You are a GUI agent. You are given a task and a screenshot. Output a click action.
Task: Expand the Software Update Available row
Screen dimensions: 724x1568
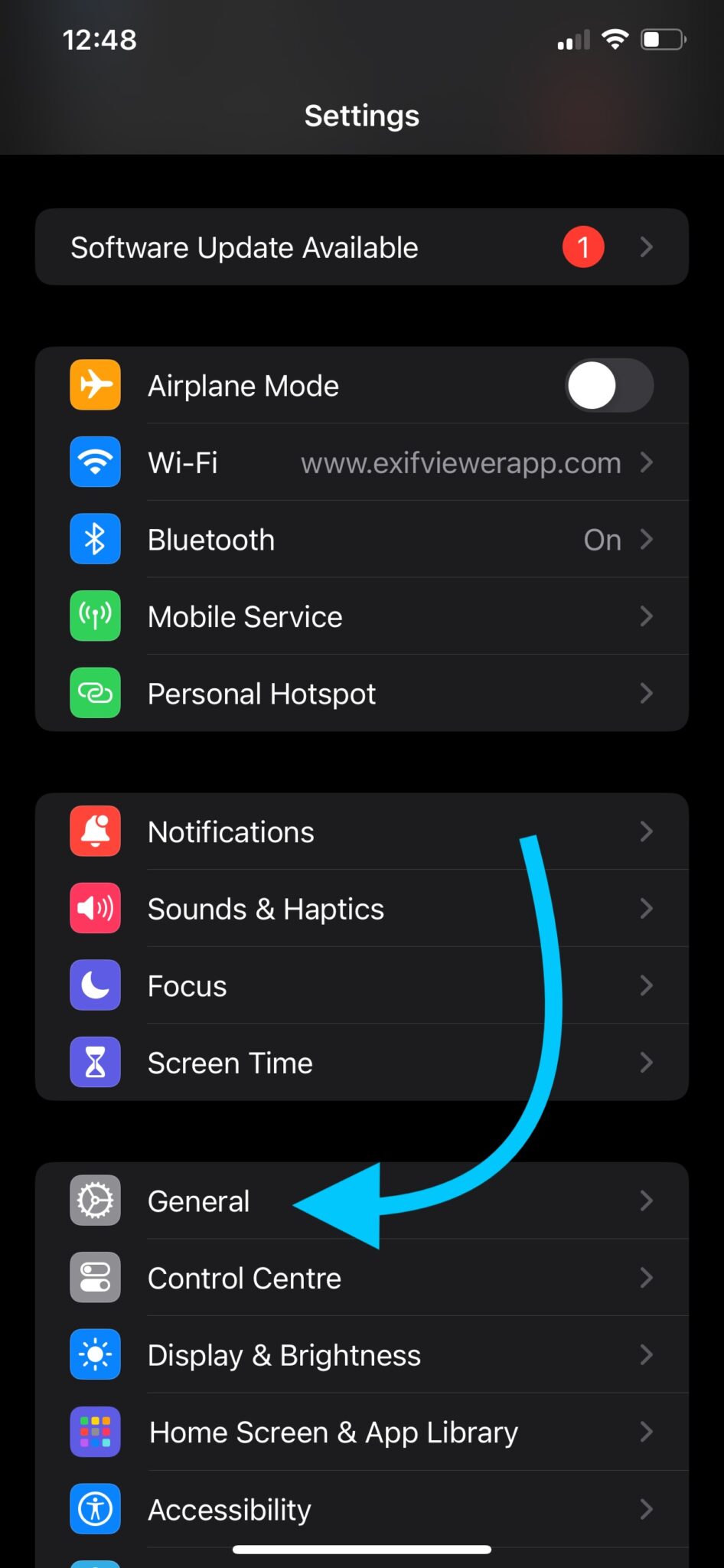[x=362, y=247]
